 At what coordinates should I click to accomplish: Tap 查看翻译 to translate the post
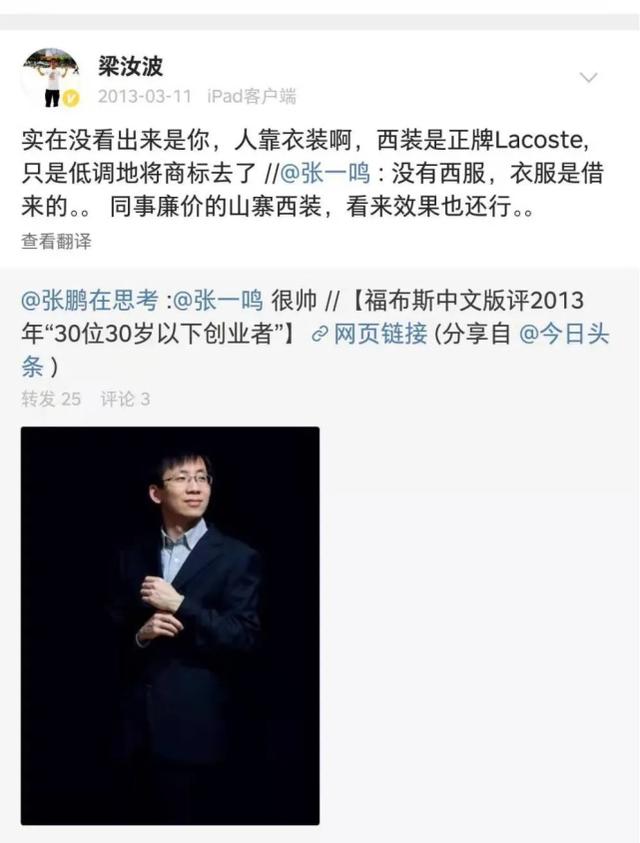[x=56, y=241]
